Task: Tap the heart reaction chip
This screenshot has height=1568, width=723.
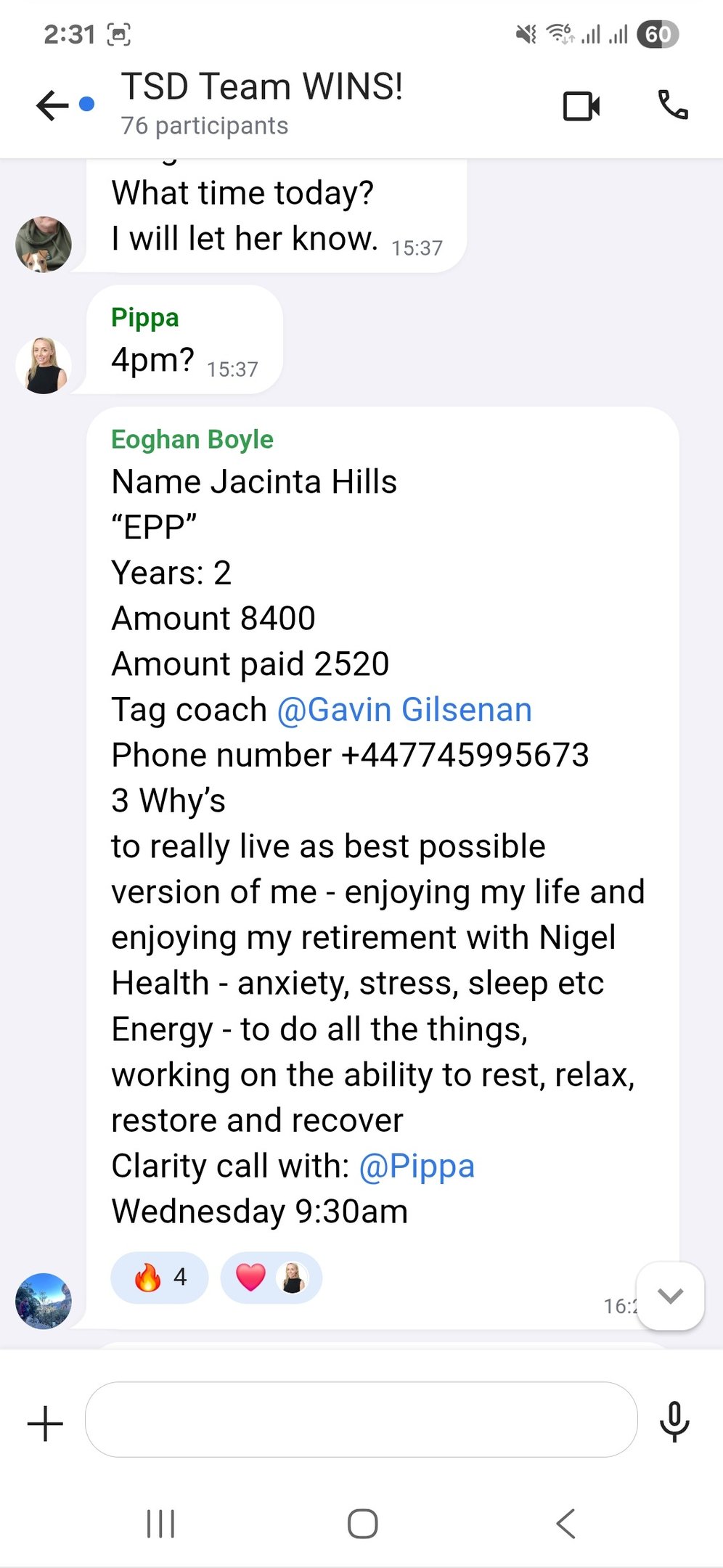Action: (x=271, y=1277)
